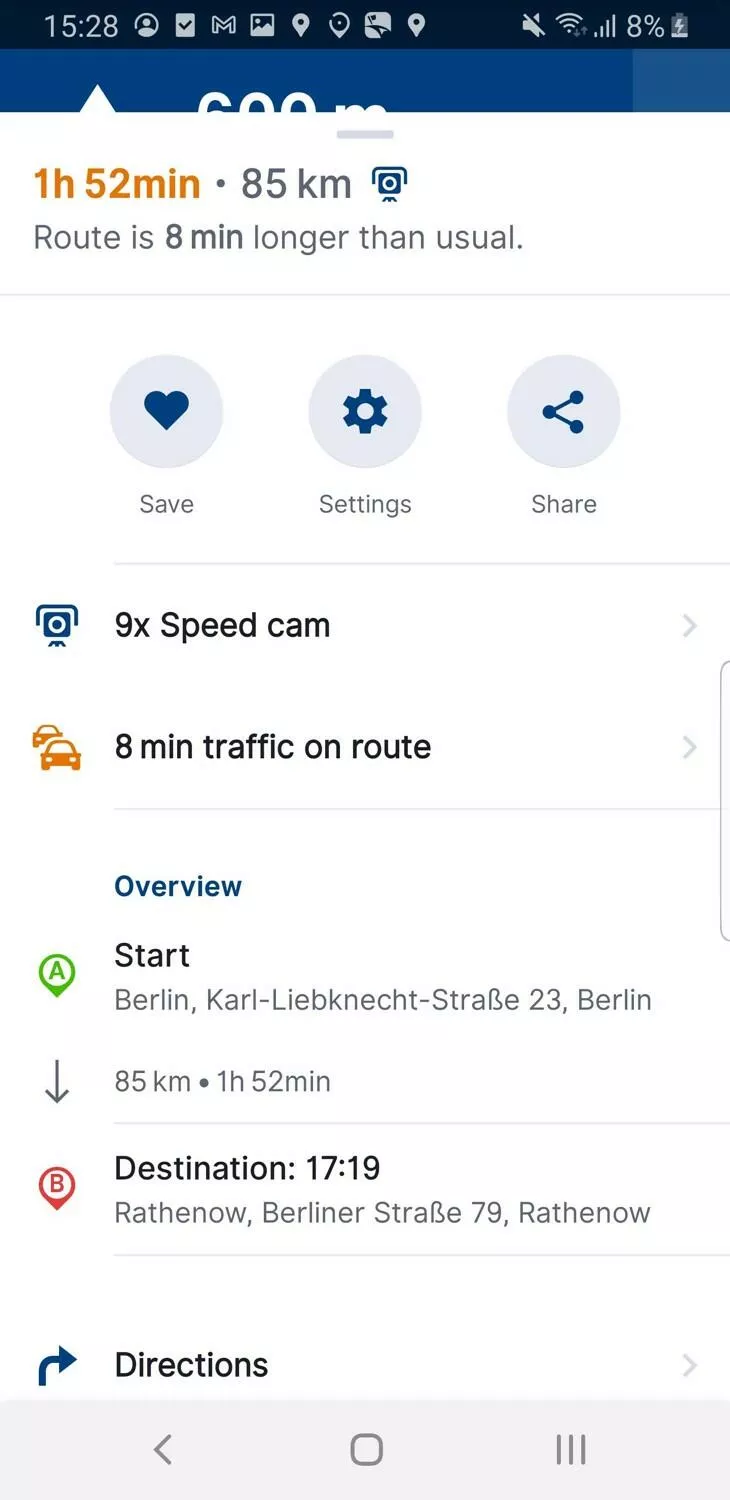This screenshot has width=730, height=1500.
Task: Go back with the system back button
Action: (163, 1449)
